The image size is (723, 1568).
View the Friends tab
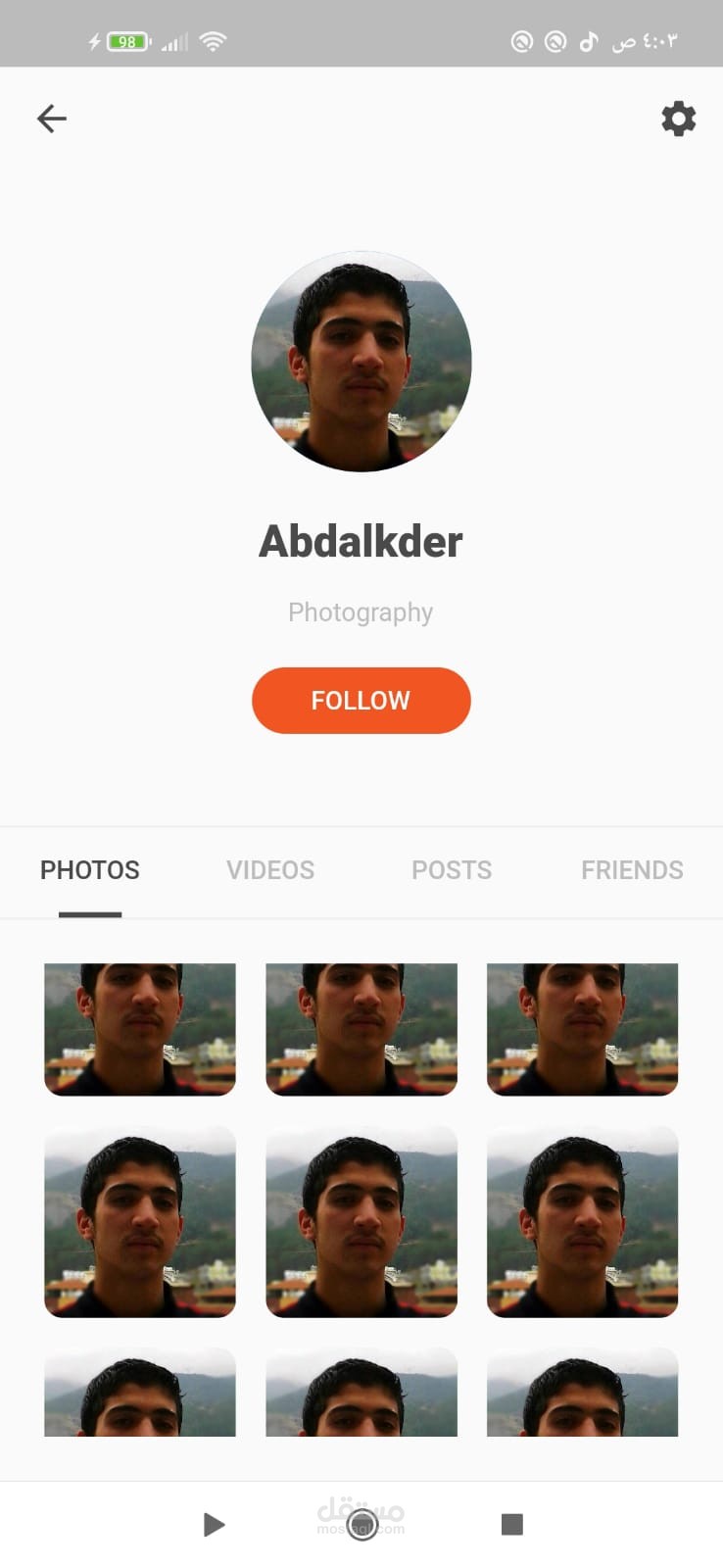point(632,870)
